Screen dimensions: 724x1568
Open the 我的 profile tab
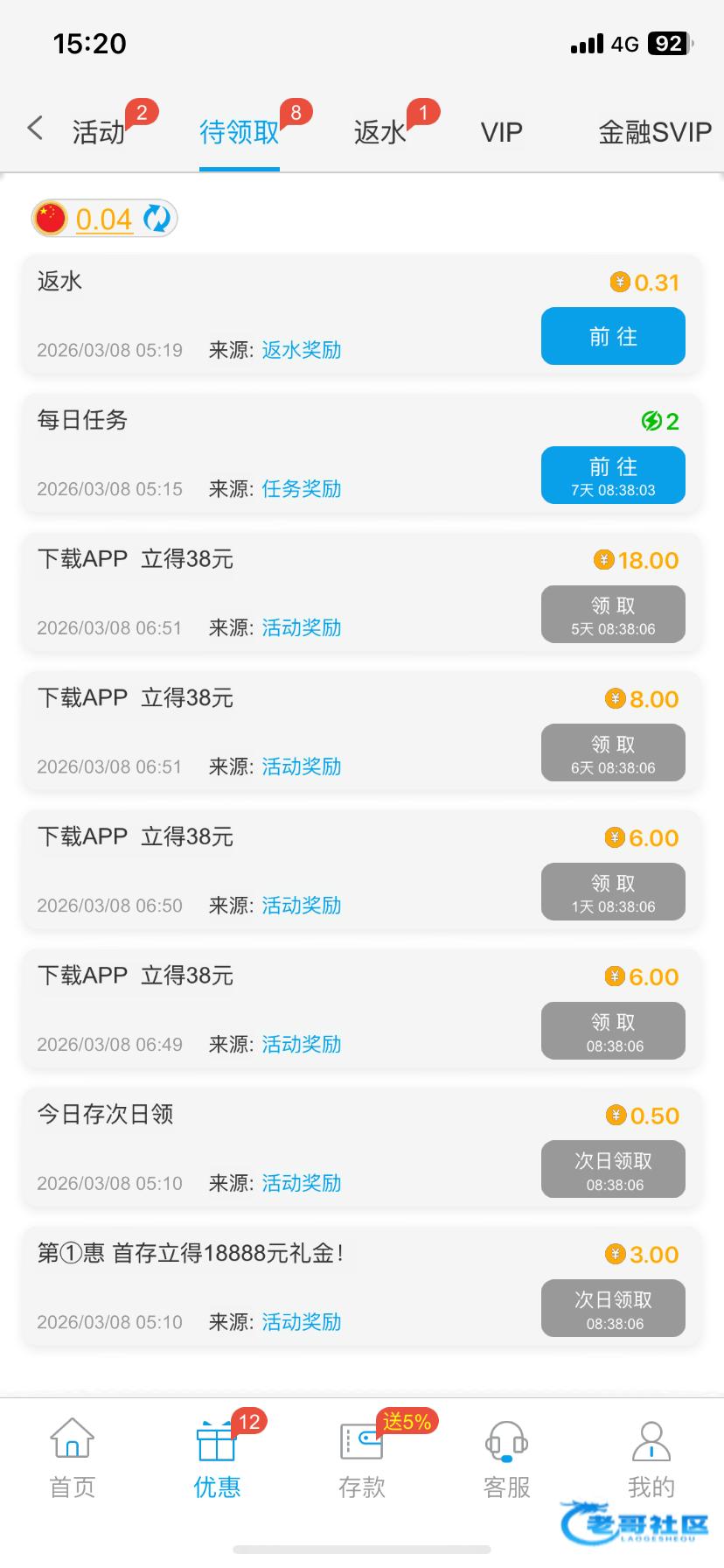pos(651,1456)
